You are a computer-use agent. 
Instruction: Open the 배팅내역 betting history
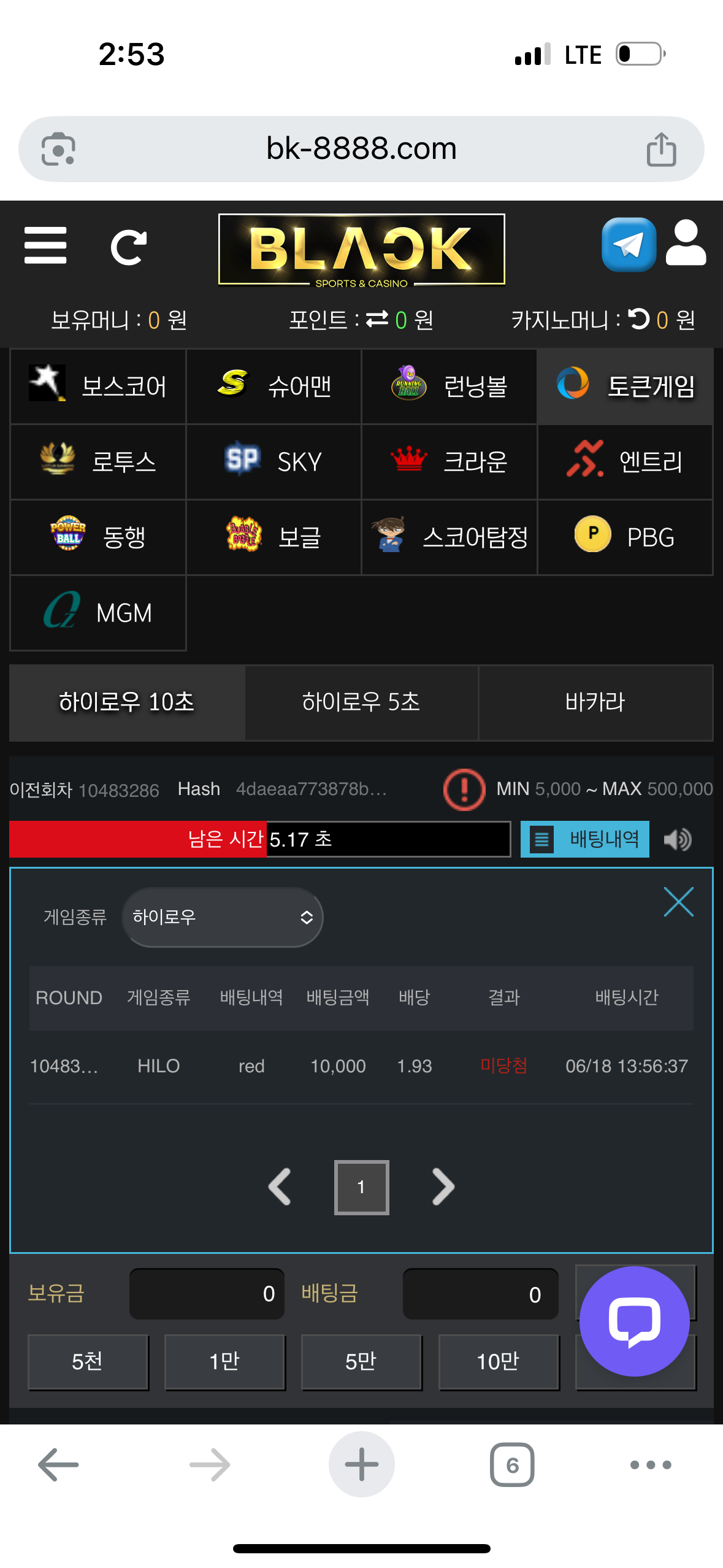pos(585,839)
